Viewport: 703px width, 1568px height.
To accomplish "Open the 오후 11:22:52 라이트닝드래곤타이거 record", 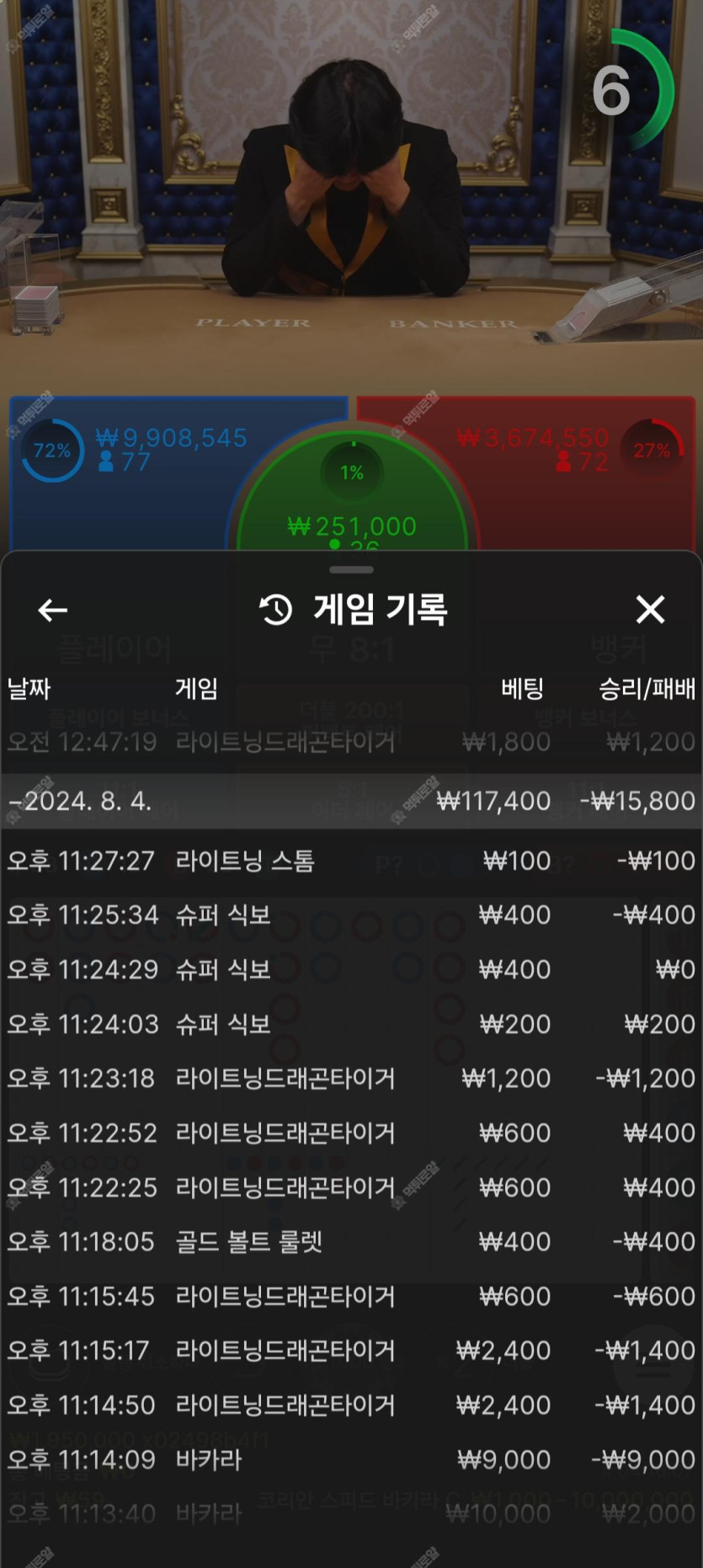I will [x=351, y=1133].
